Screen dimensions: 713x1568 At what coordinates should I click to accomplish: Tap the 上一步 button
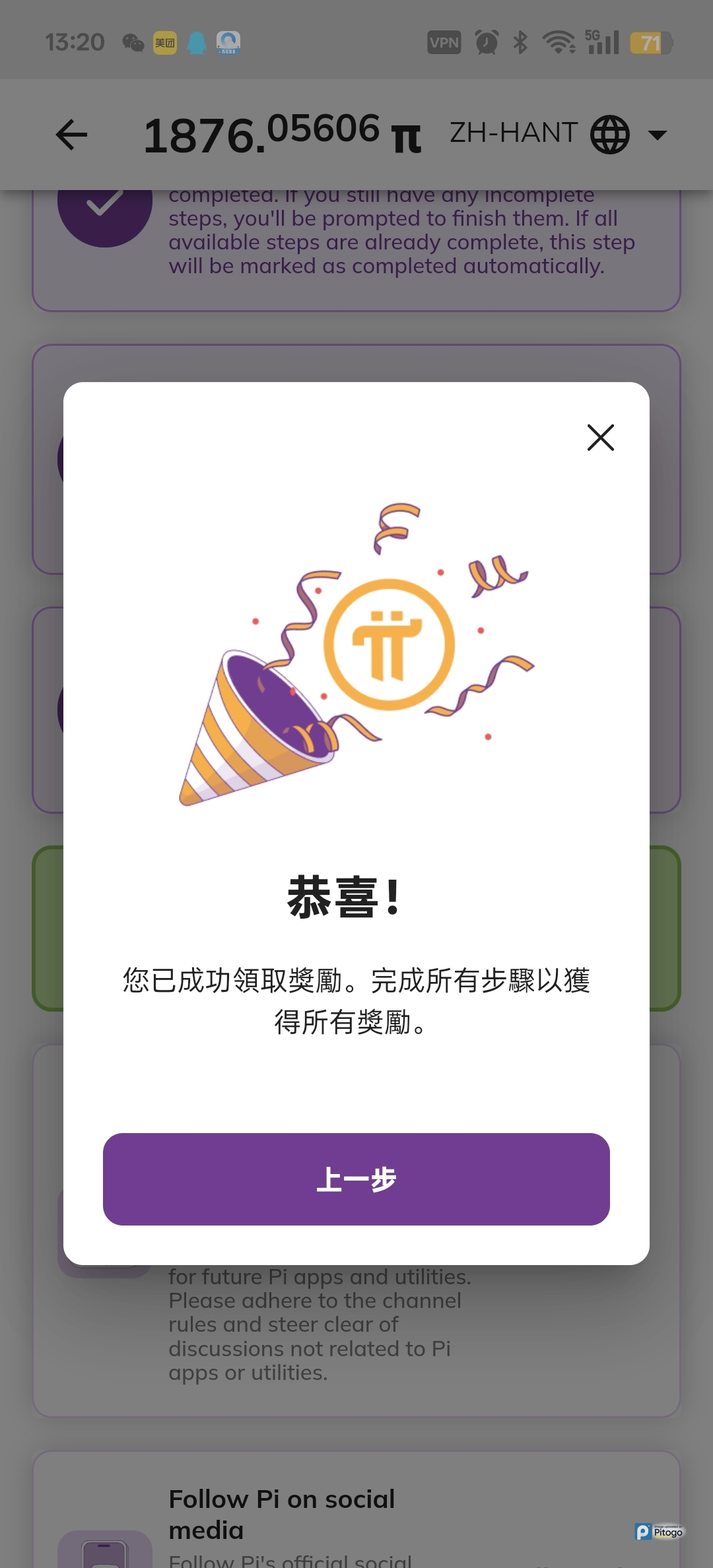[356, 1179]
